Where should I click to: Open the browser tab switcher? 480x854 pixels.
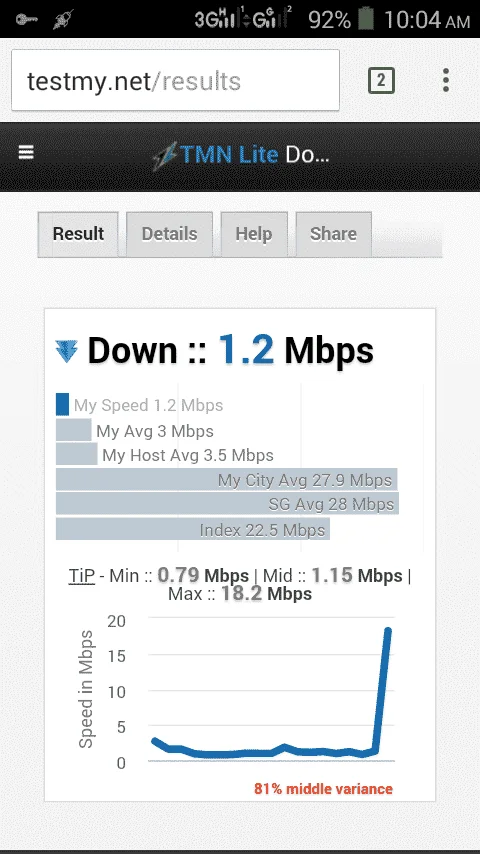(x=381, y=81)
